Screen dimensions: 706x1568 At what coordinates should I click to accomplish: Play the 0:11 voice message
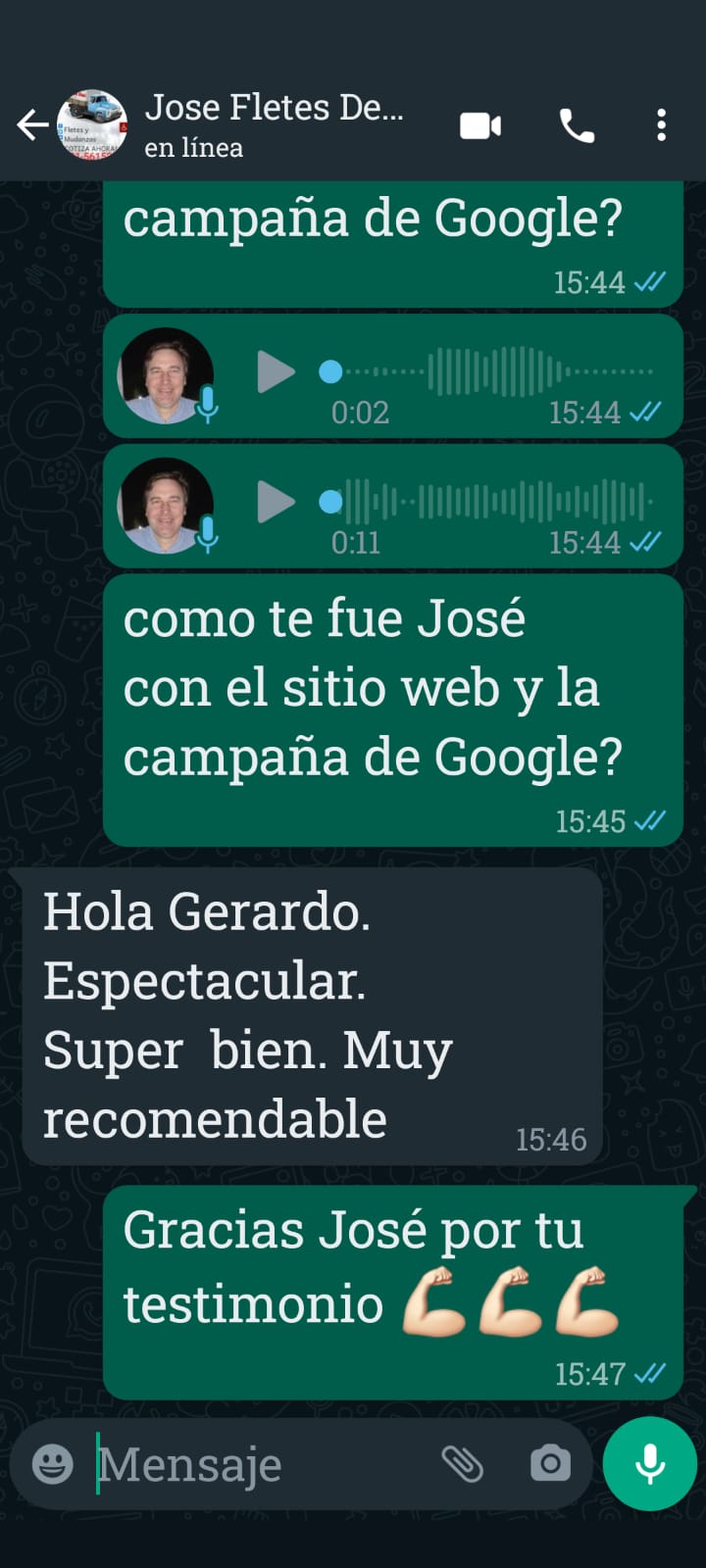pyautogui.click(x=276, y=503)
